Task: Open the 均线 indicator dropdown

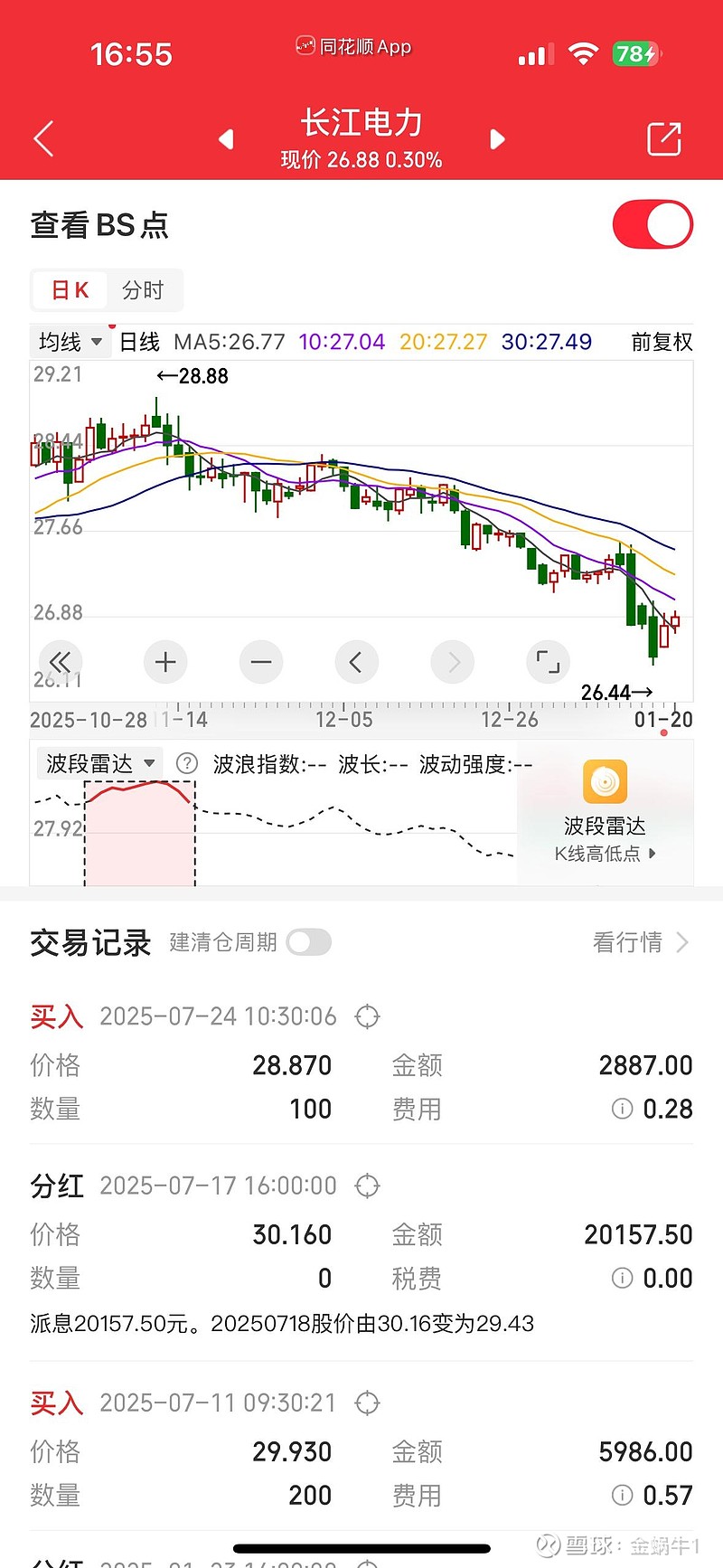Action: click(x=70, y=342)
